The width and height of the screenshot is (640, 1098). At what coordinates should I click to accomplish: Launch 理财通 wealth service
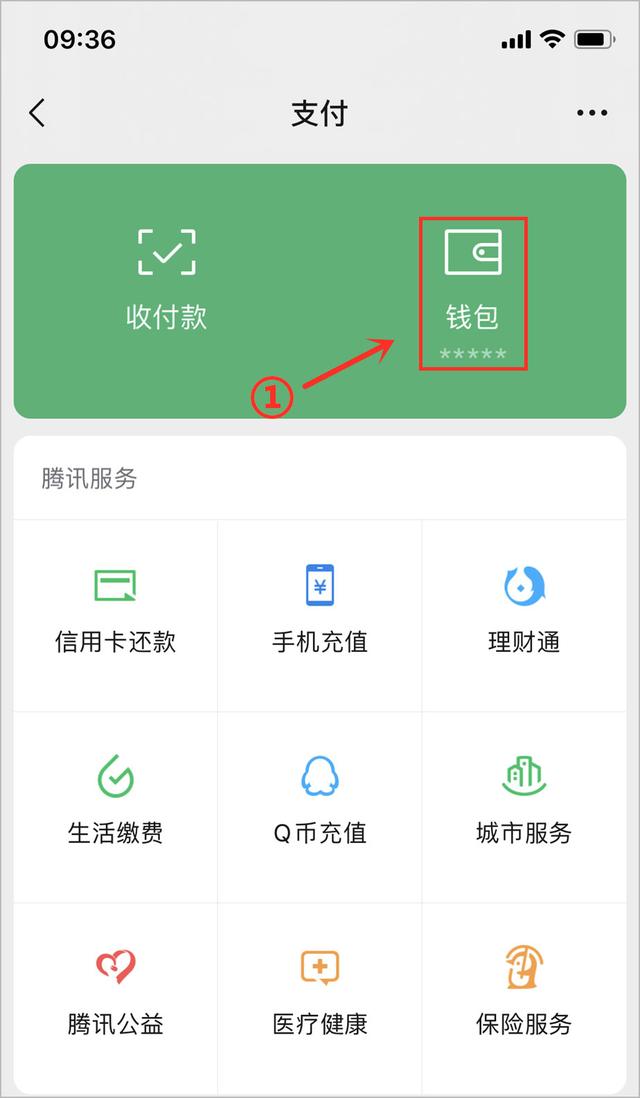point(524,610)
